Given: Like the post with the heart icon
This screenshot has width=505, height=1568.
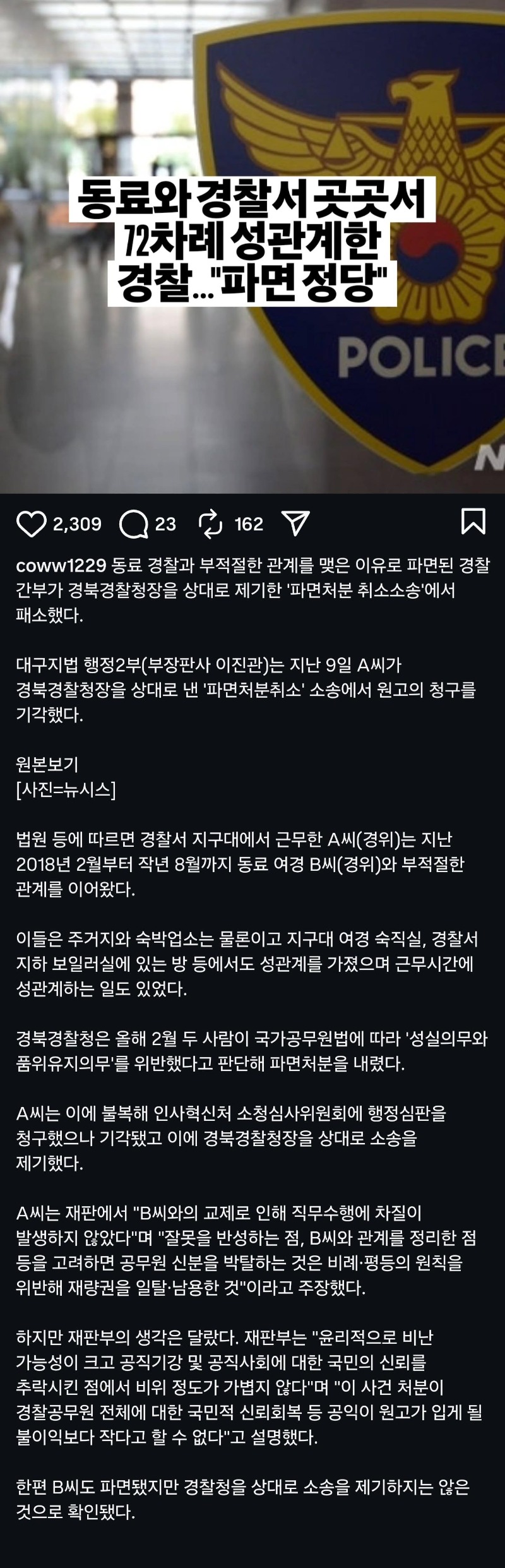Looking at the screenshot, I should [31, 524].
